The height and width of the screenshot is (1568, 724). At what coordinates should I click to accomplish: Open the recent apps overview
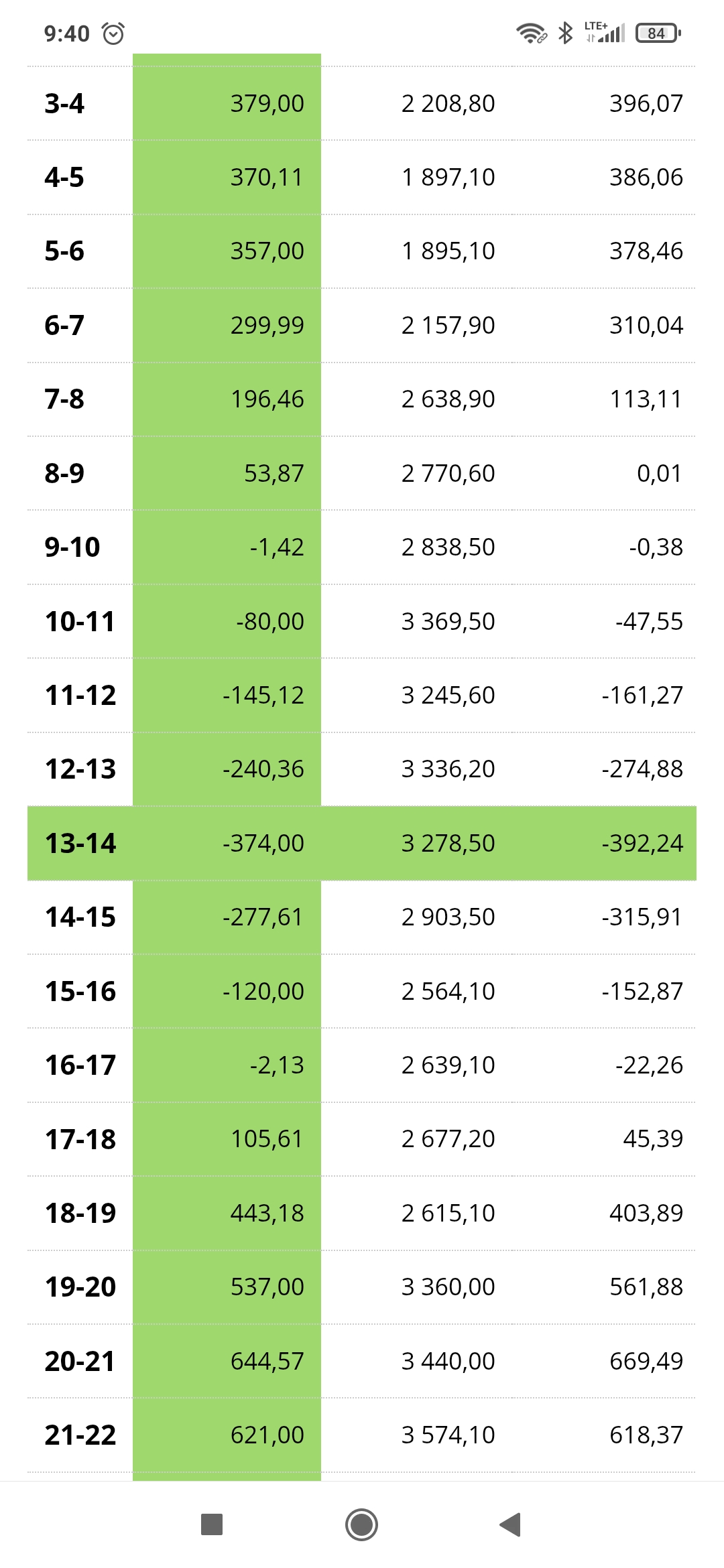(212, 1524)
